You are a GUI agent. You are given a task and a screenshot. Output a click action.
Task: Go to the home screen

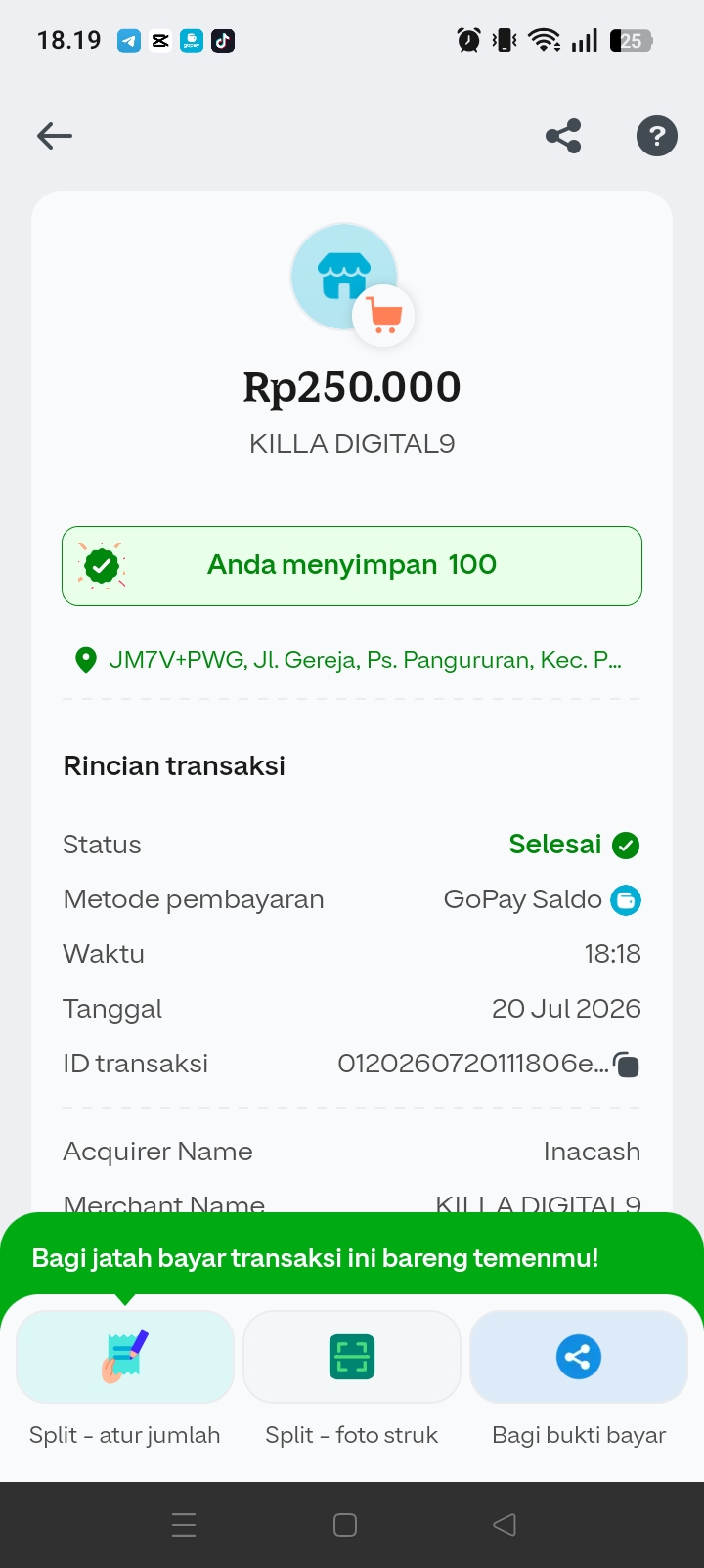345,1525
